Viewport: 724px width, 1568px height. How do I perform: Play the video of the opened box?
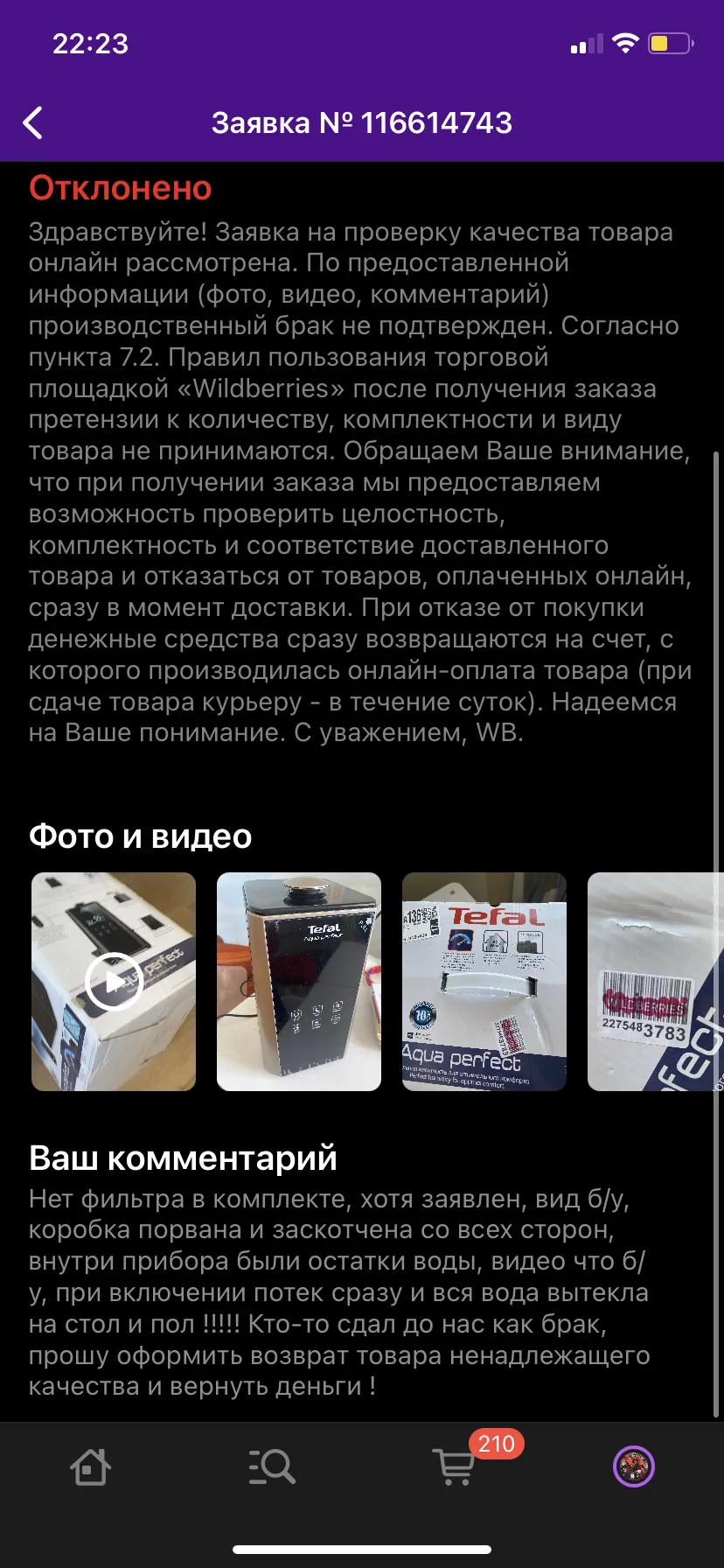coord(114,982)
